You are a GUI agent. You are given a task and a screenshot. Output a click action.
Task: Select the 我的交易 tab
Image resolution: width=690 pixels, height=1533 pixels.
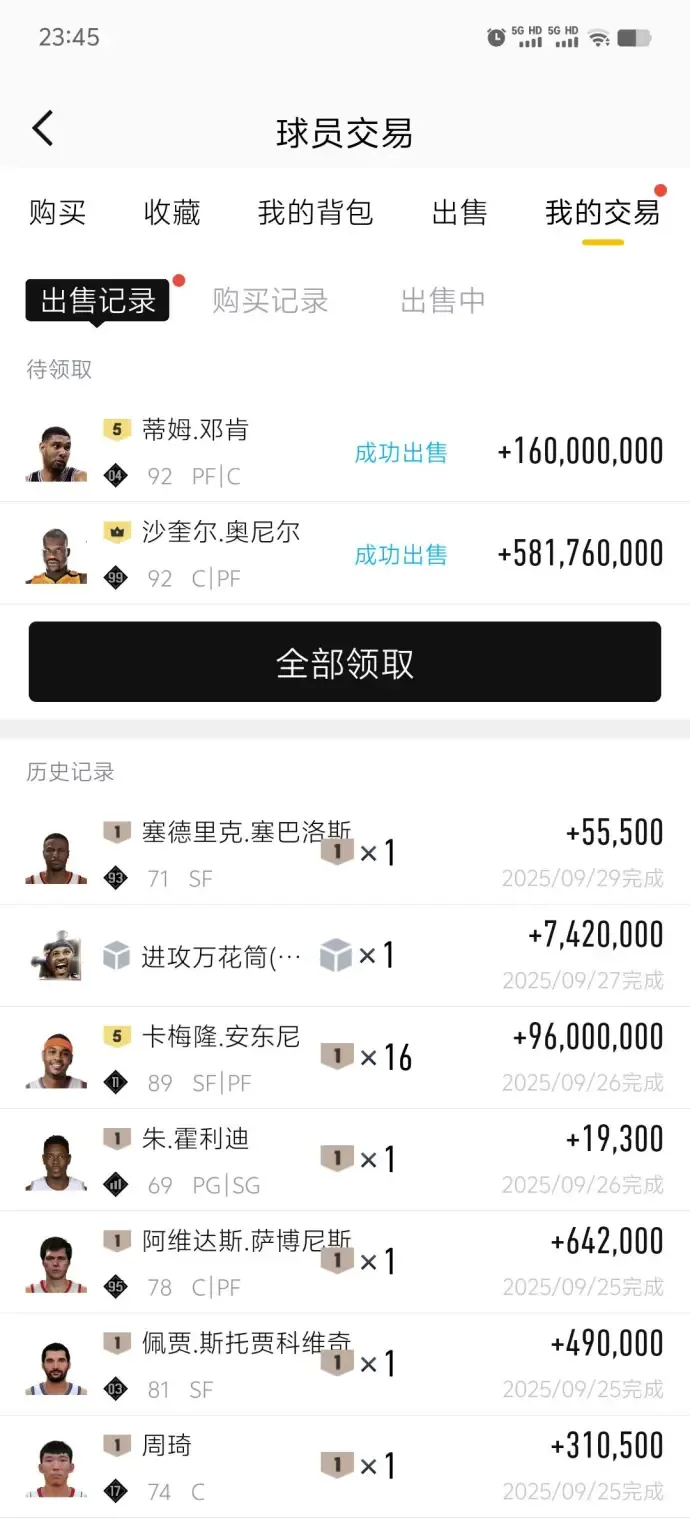602,212
